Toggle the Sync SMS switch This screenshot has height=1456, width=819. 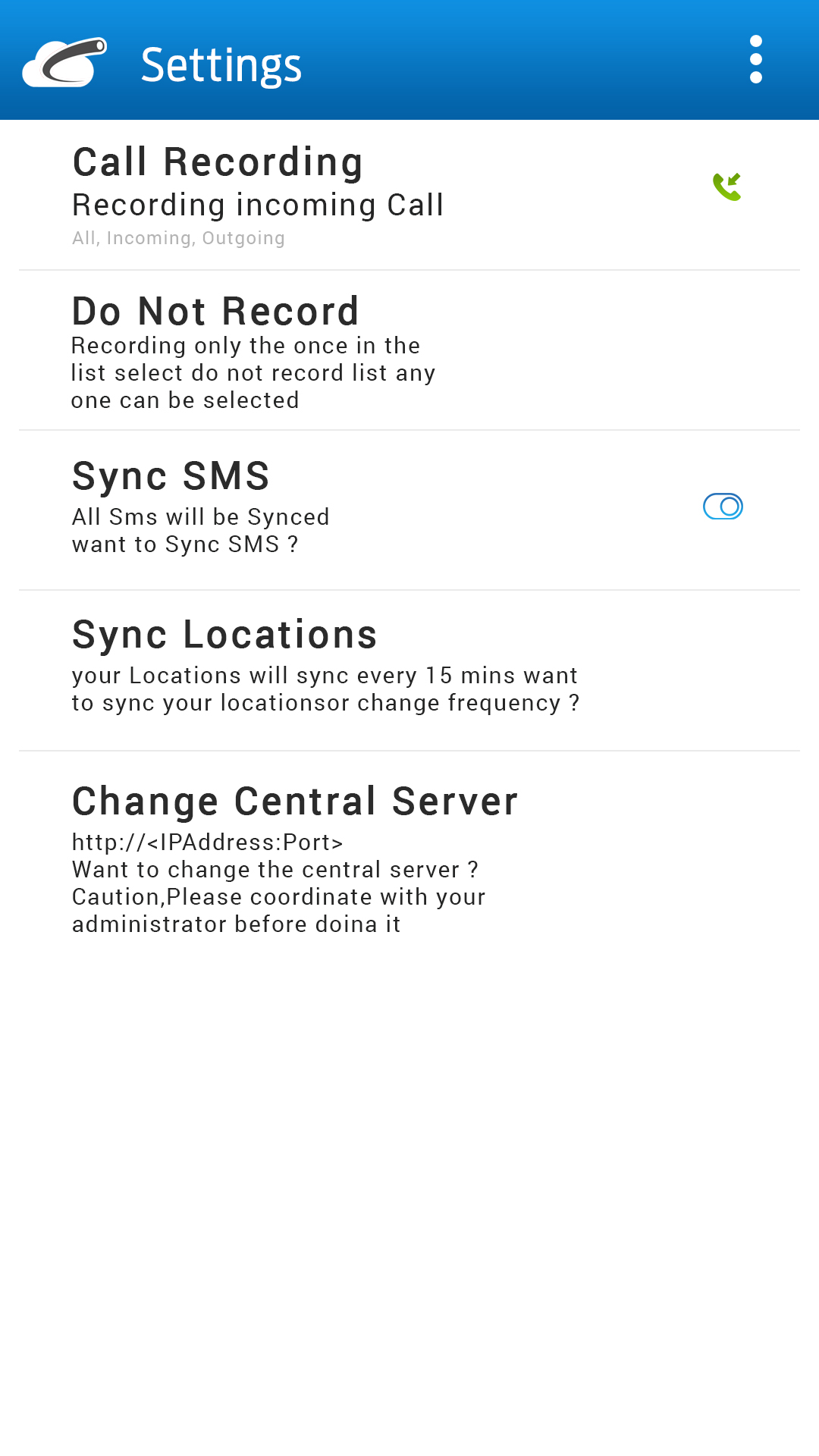tap(723, 507)
